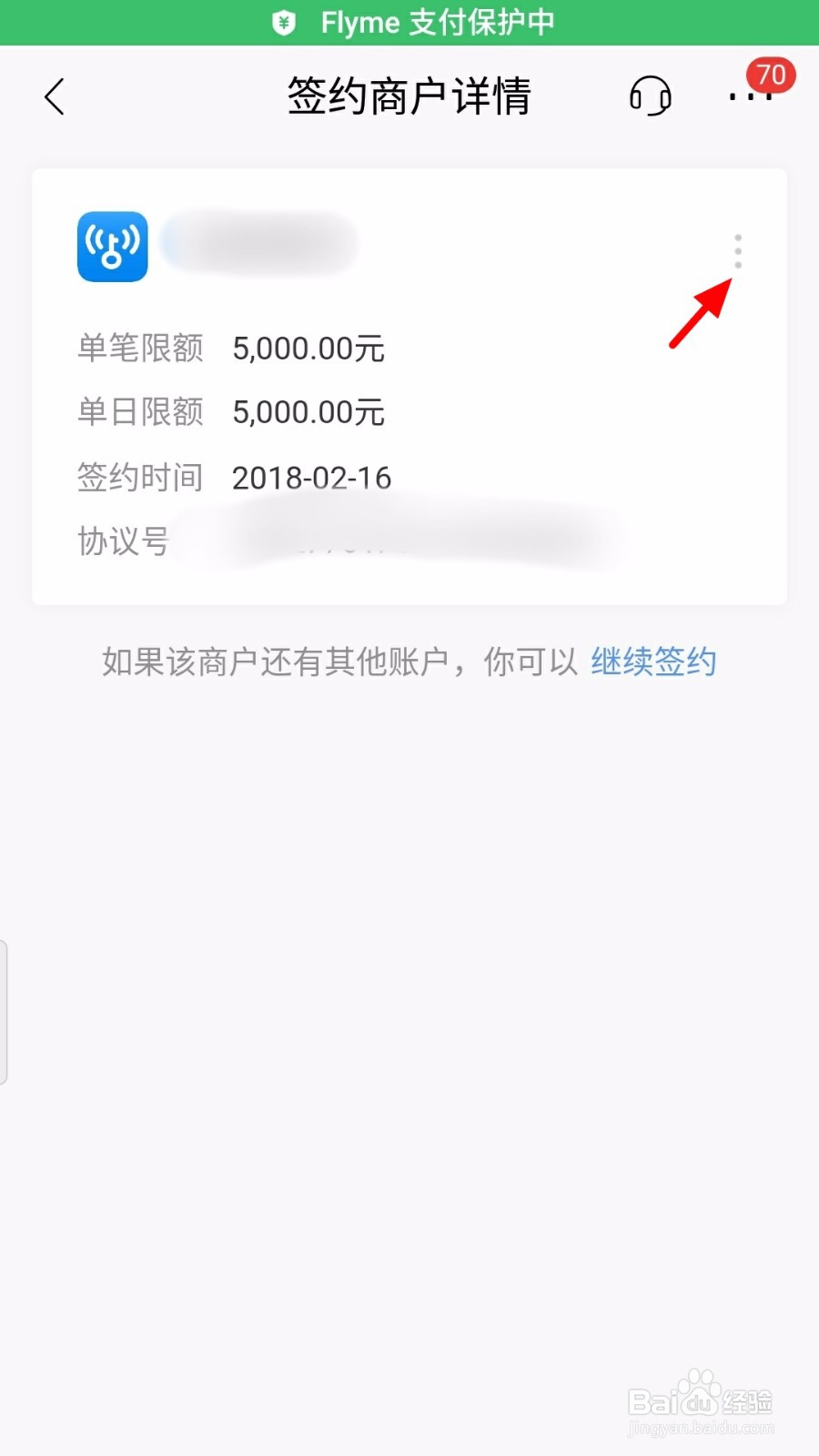819x1456 pixels.
Task: Tap the 继续签约 link
Action: (x=654, y=662)
